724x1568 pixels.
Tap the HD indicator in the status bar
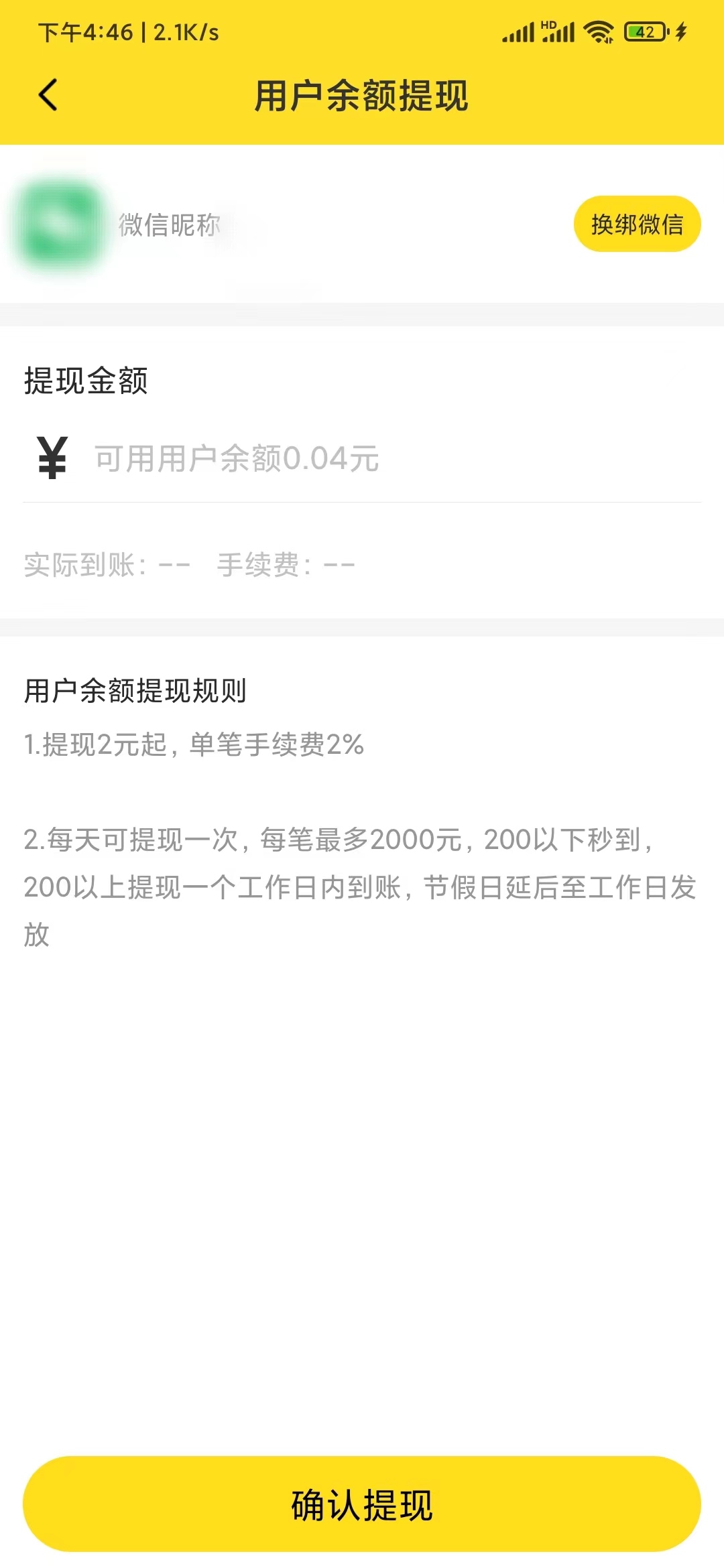coord(548,24)
